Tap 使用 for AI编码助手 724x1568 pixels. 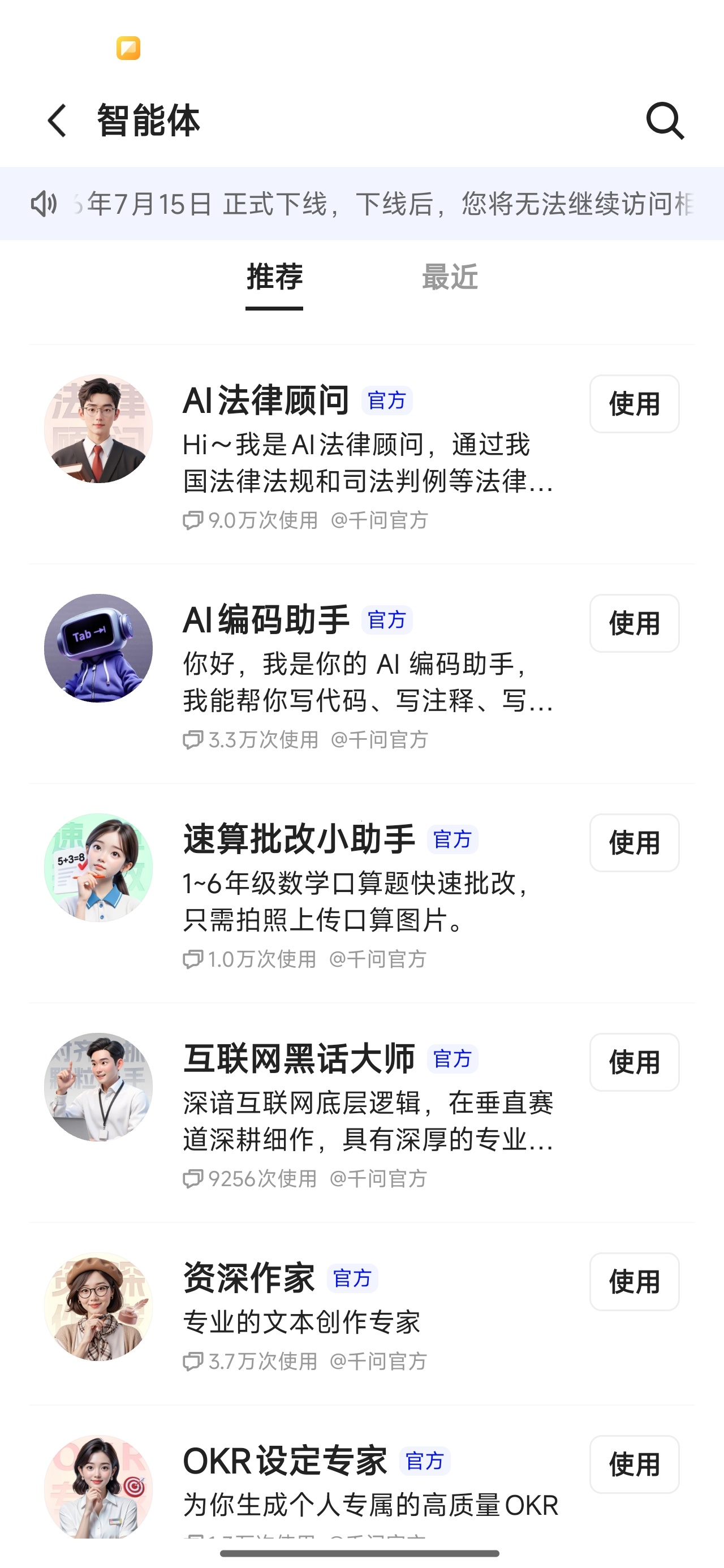click(x=634, y=623)
